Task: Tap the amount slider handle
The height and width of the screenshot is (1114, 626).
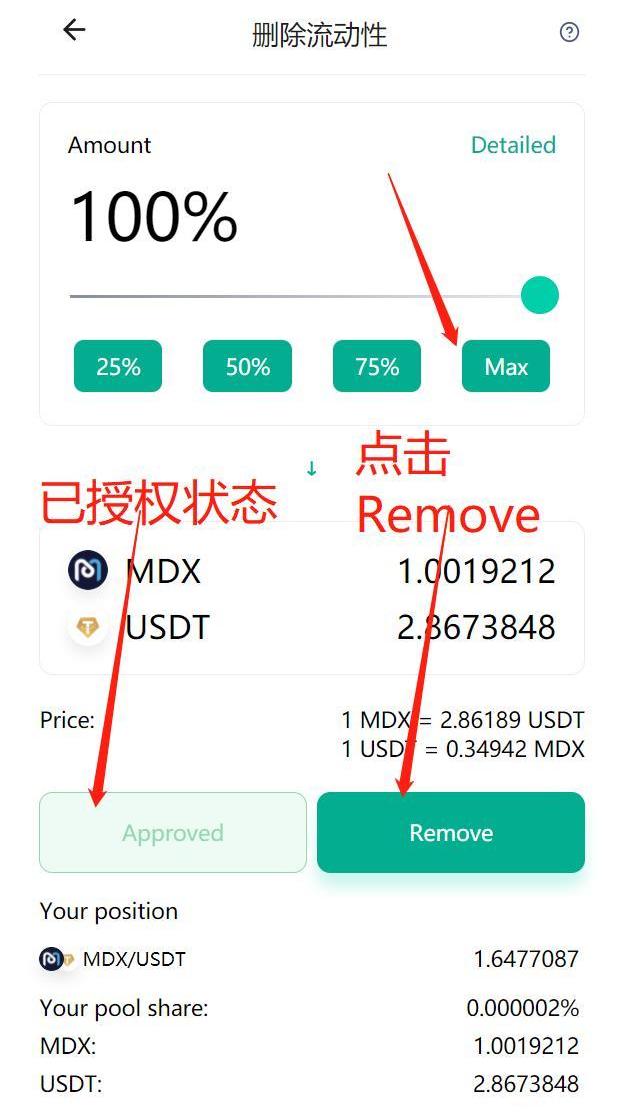Action: tap(540, 295)
